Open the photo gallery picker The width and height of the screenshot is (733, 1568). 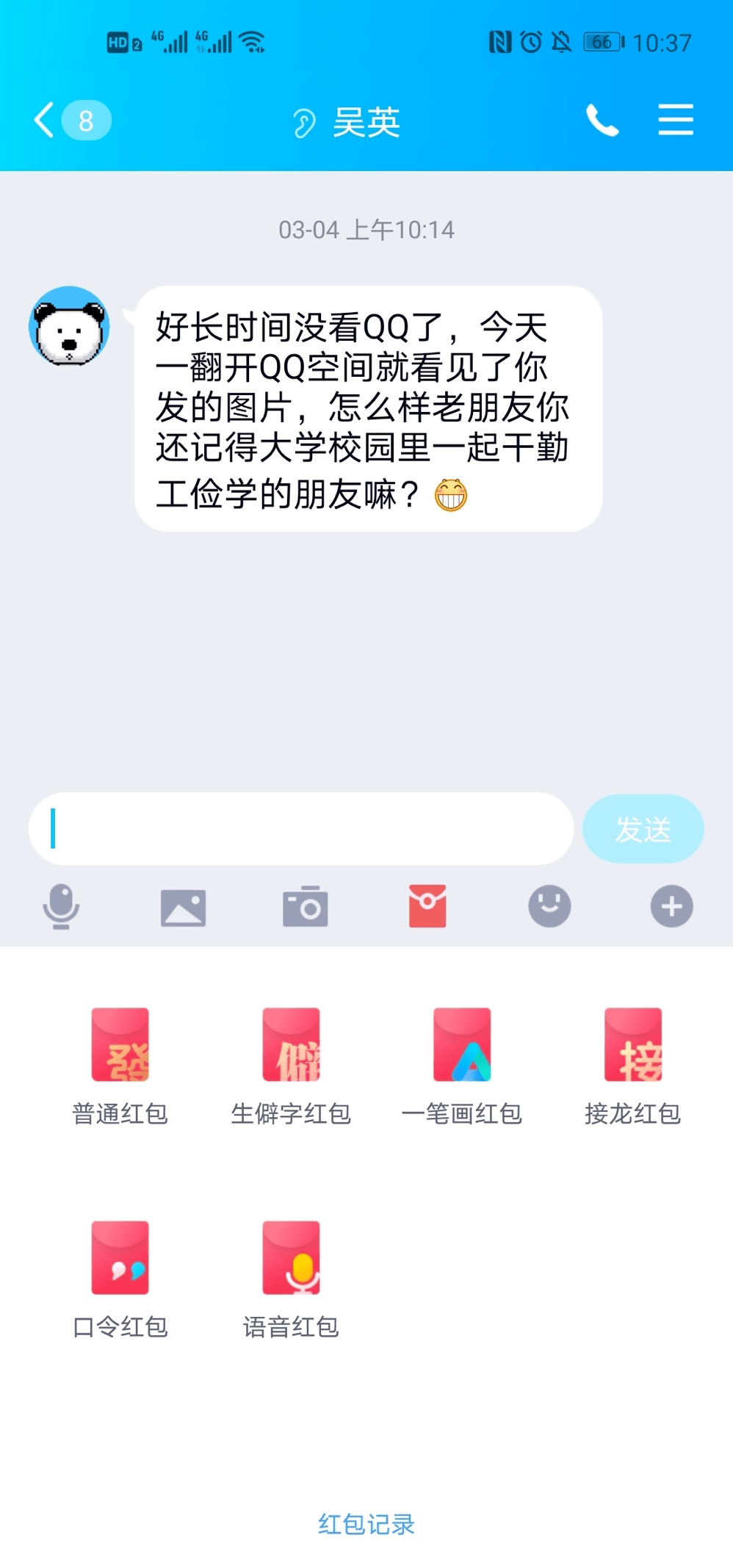click(x=183, y=907)
